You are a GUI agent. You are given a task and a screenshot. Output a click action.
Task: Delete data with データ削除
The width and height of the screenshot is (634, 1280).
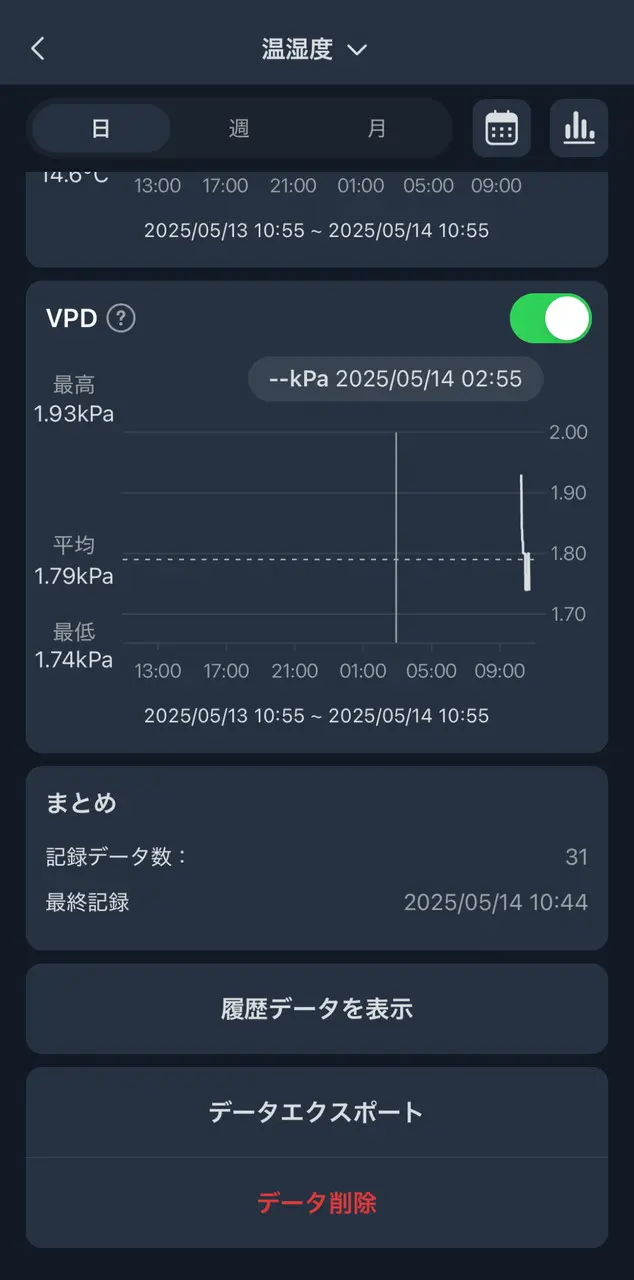click(316, 1202)
